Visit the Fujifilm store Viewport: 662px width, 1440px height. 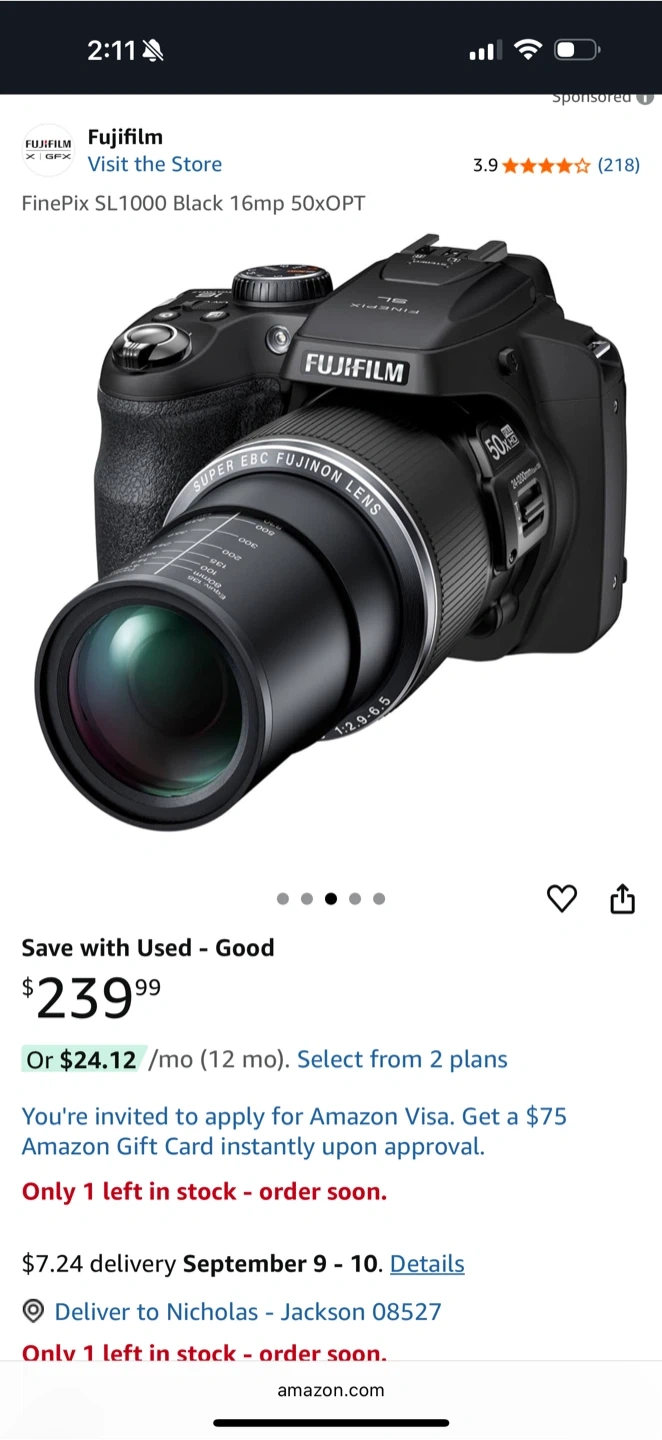pos(154,164)
